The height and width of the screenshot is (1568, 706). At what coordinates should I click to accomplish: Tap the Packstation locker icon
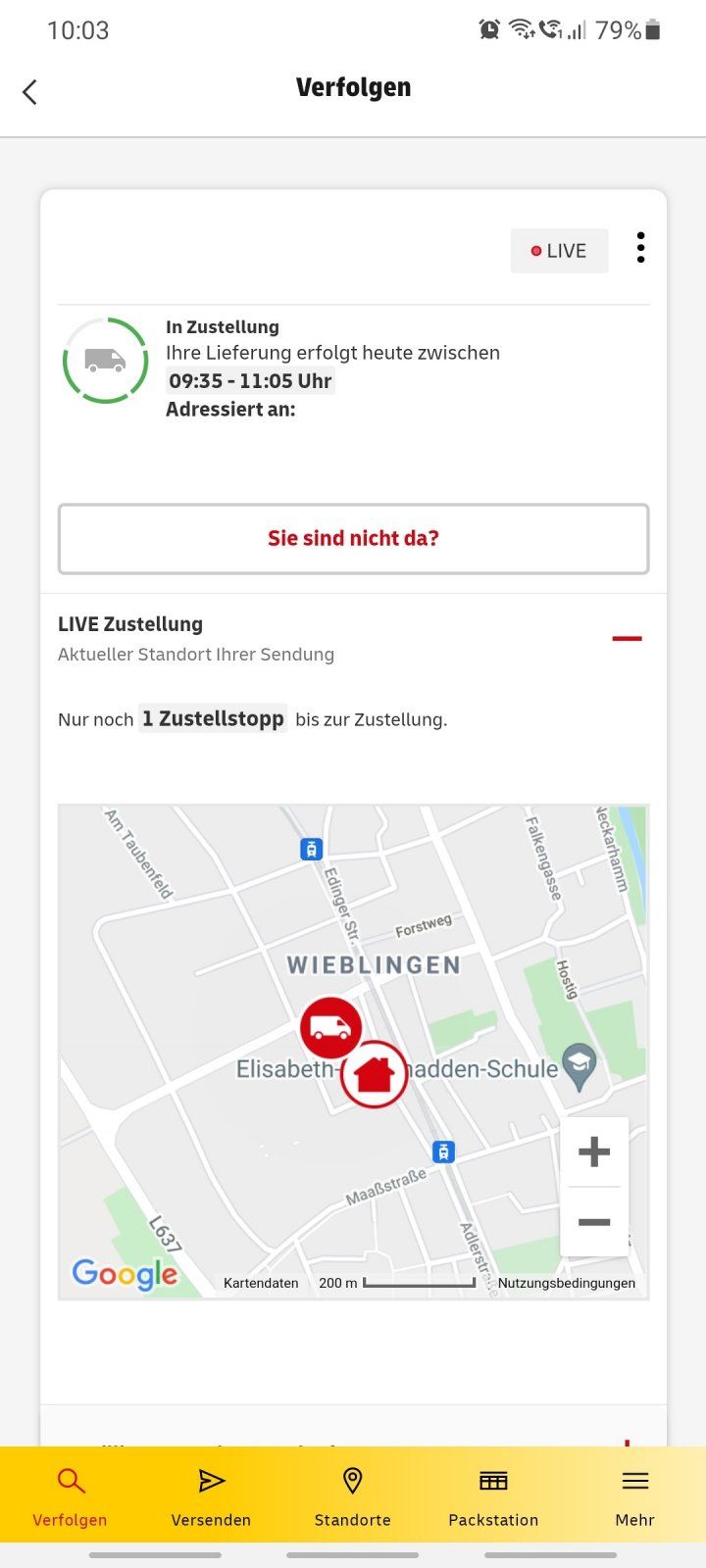click(493, 1480)
